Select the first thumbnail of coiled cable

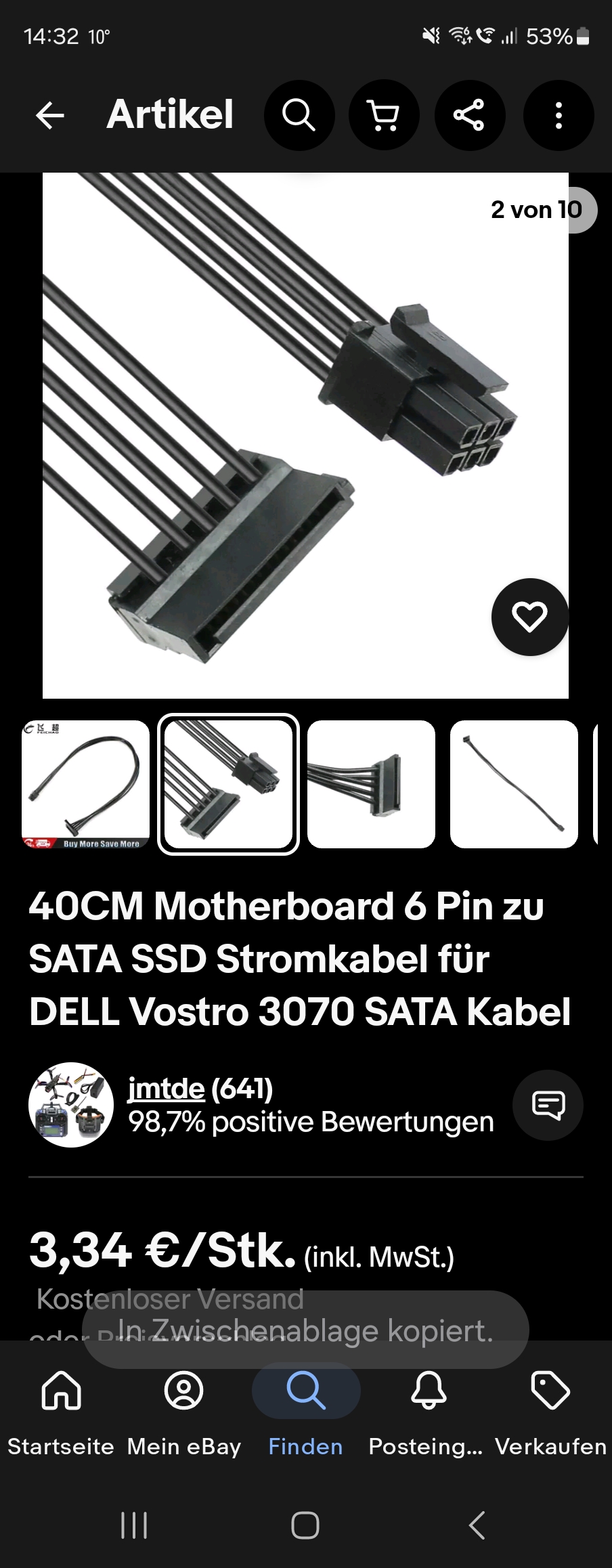pyautogui.click(x=85, y=784)
